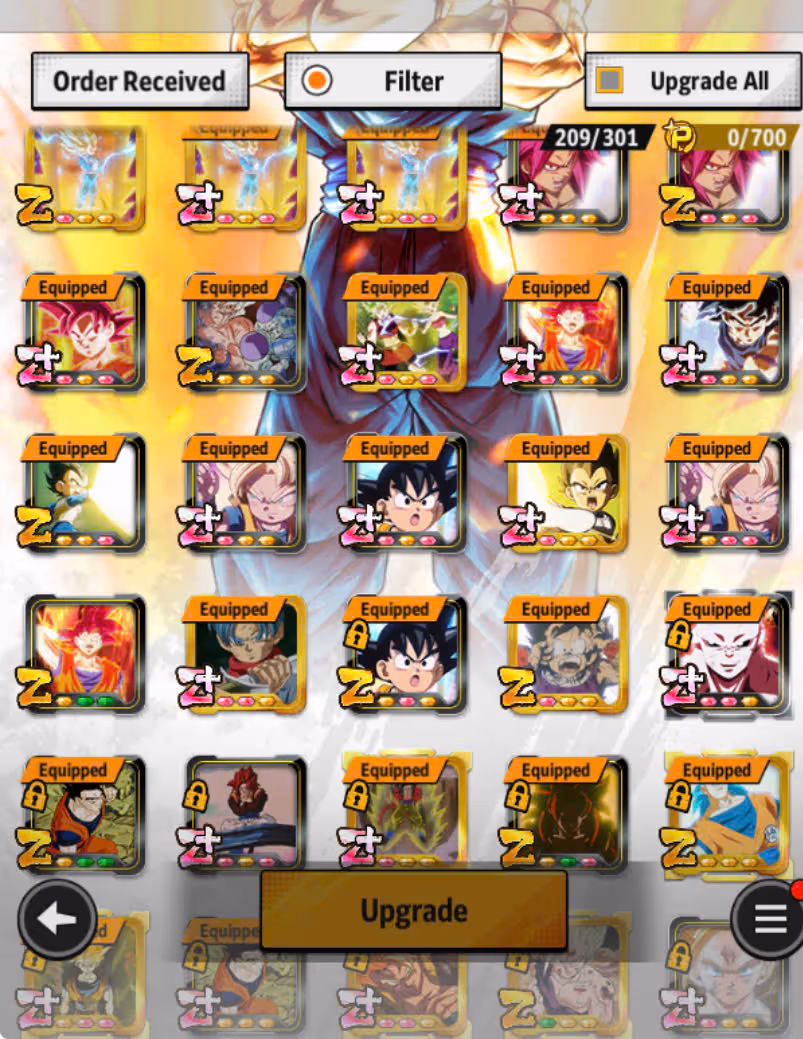Tap the Upgrade button
Screen dimensions: 803x1039
pyautogui.click(x=413, y=910)
